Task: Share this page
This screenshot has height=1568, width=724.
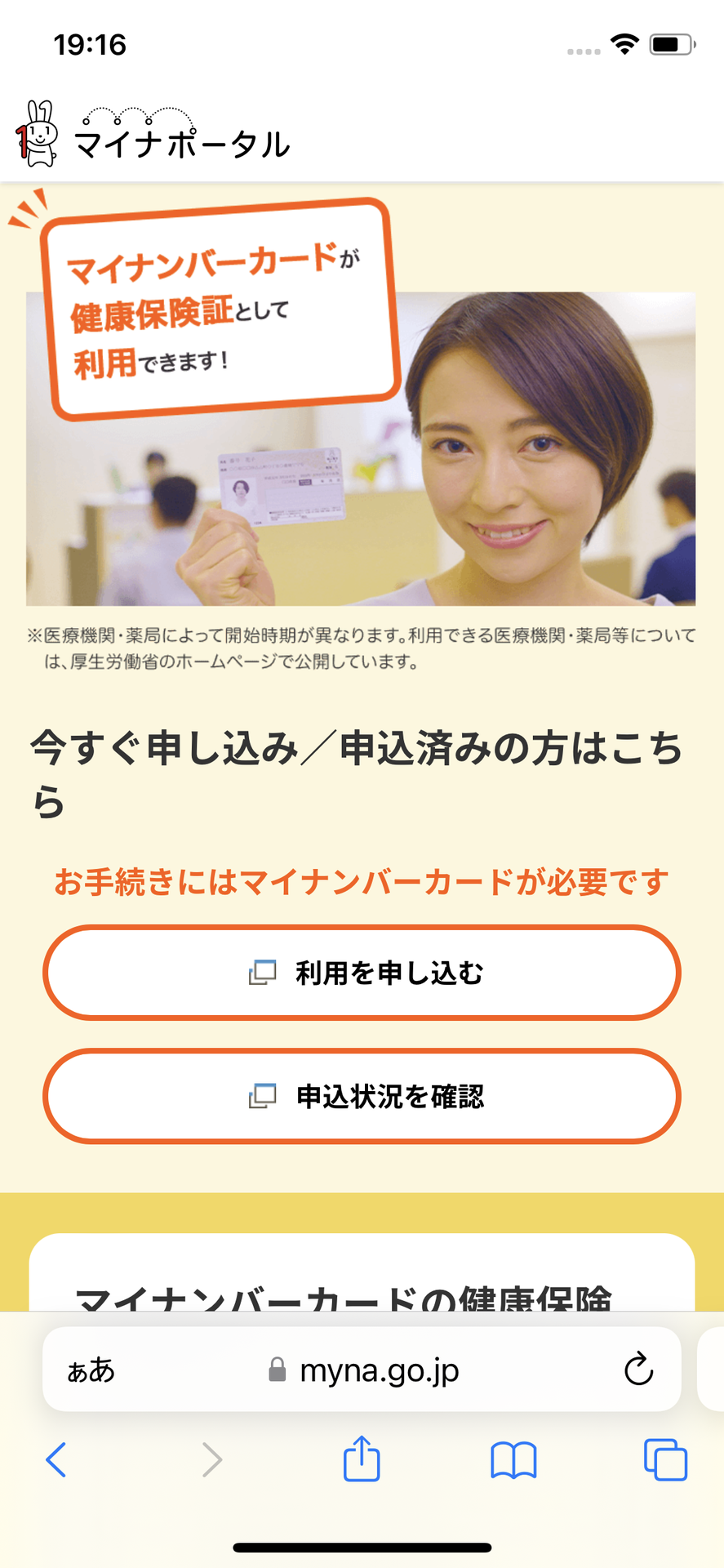Action: pyautogui.click(x=362, y=1459)
